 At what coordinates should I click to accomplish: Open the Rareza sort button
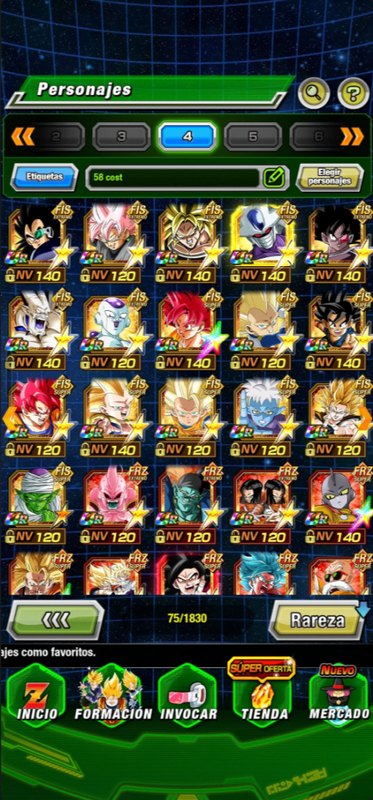point(317,619)
